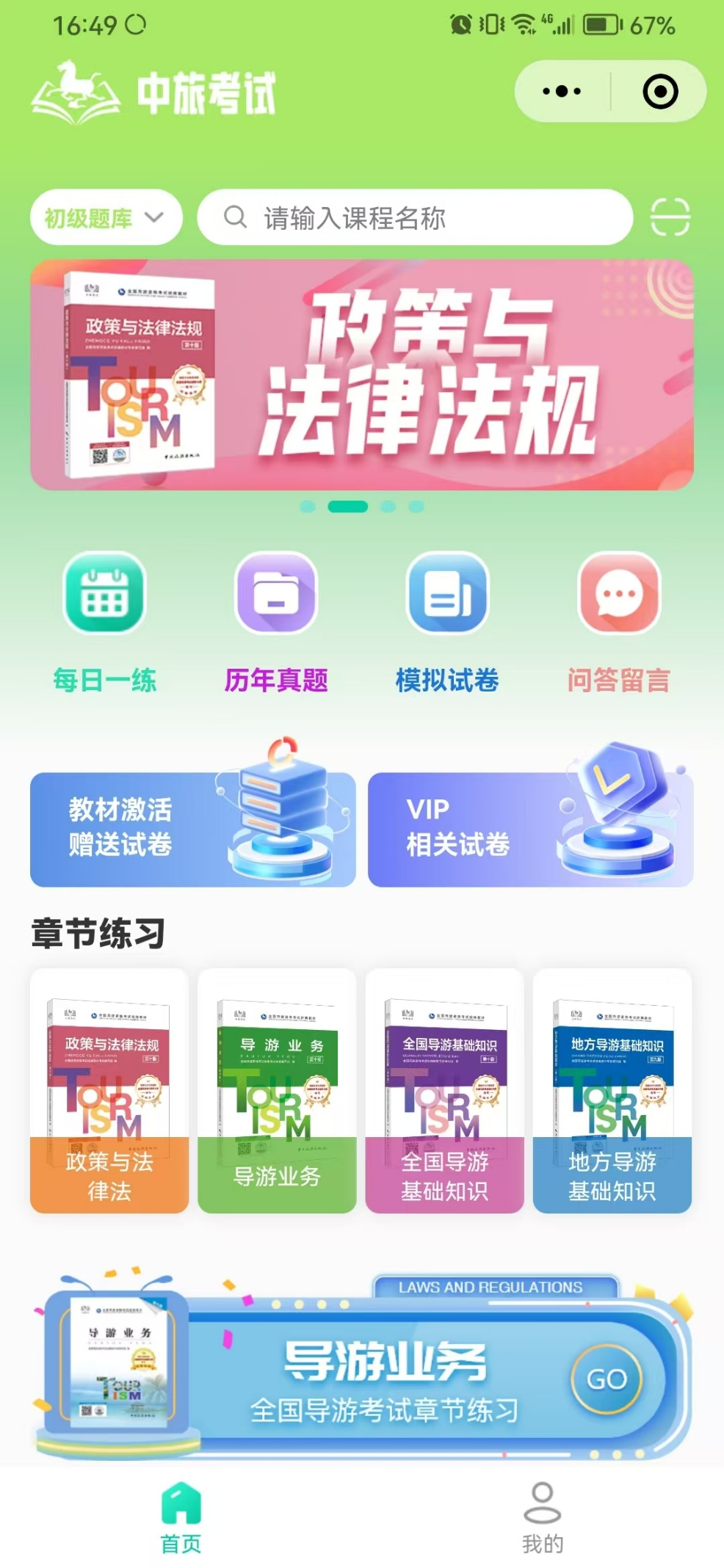This screenshot has height=1568, width=724.
Task: Open 问答留言 Q&A messages
Action: point(618,620)
